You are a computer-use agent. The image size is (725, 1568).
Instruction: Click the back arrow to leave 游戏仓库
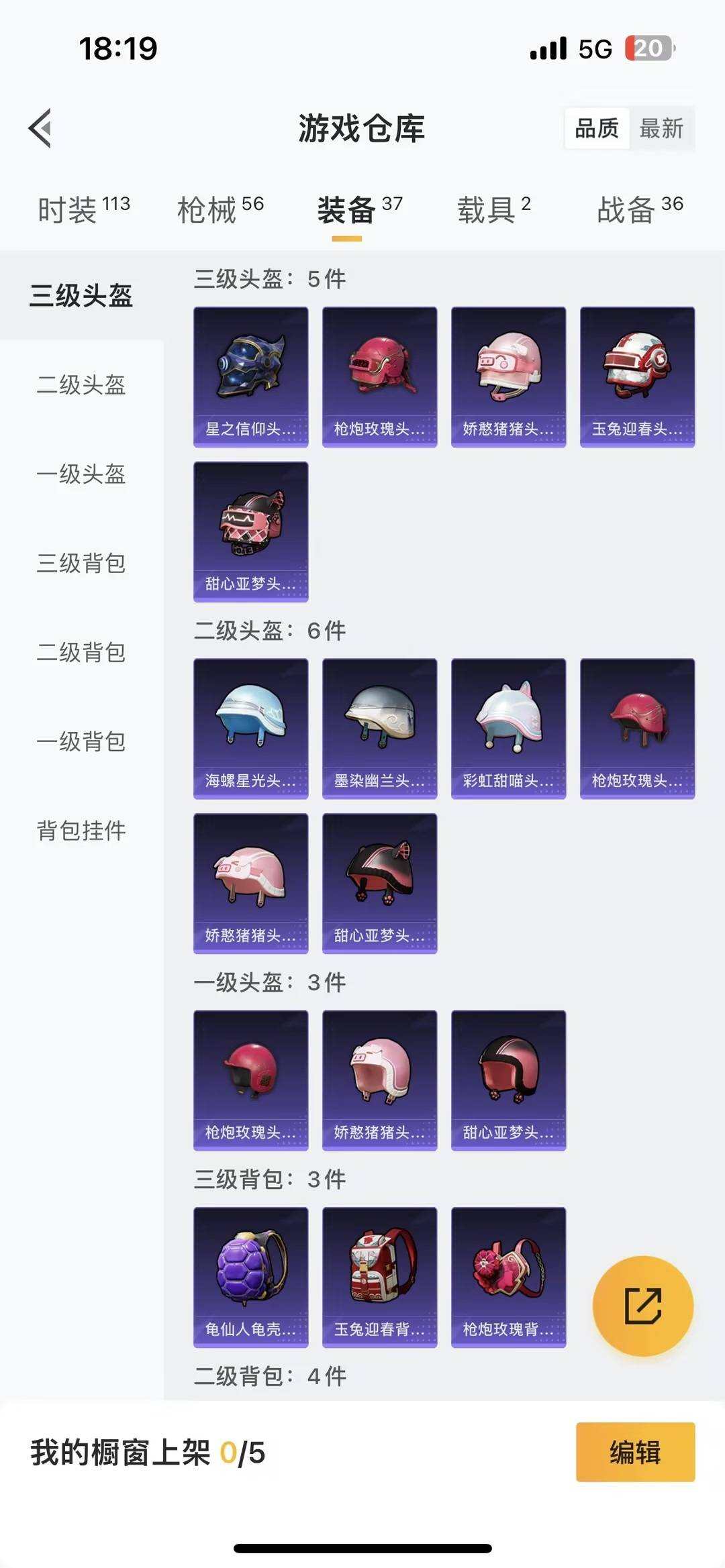coord(40,129)
